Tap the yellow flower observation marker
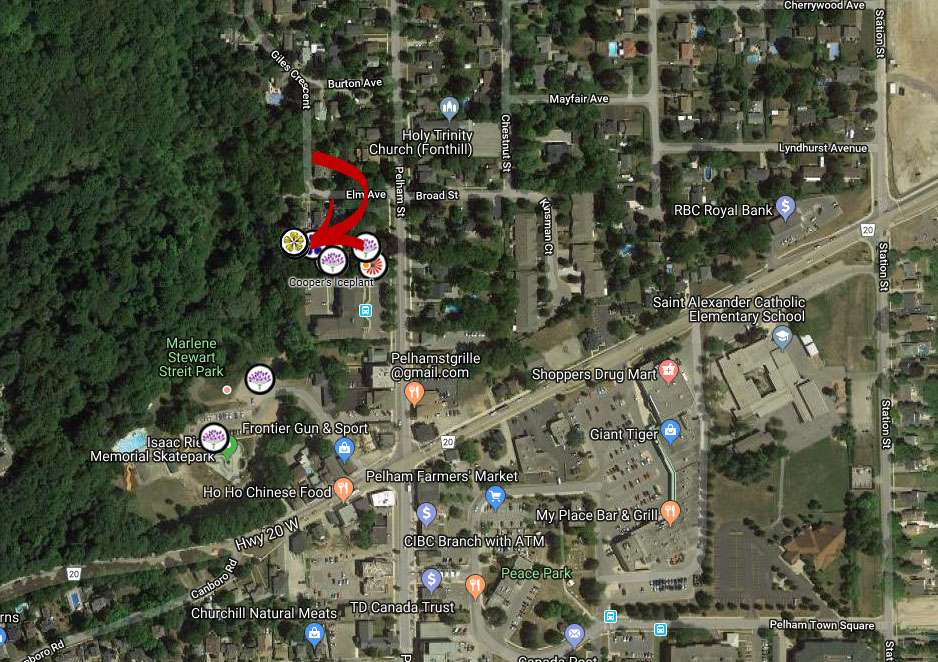The image size is (938, 662). pyautogui.click(x=294, y=242)
